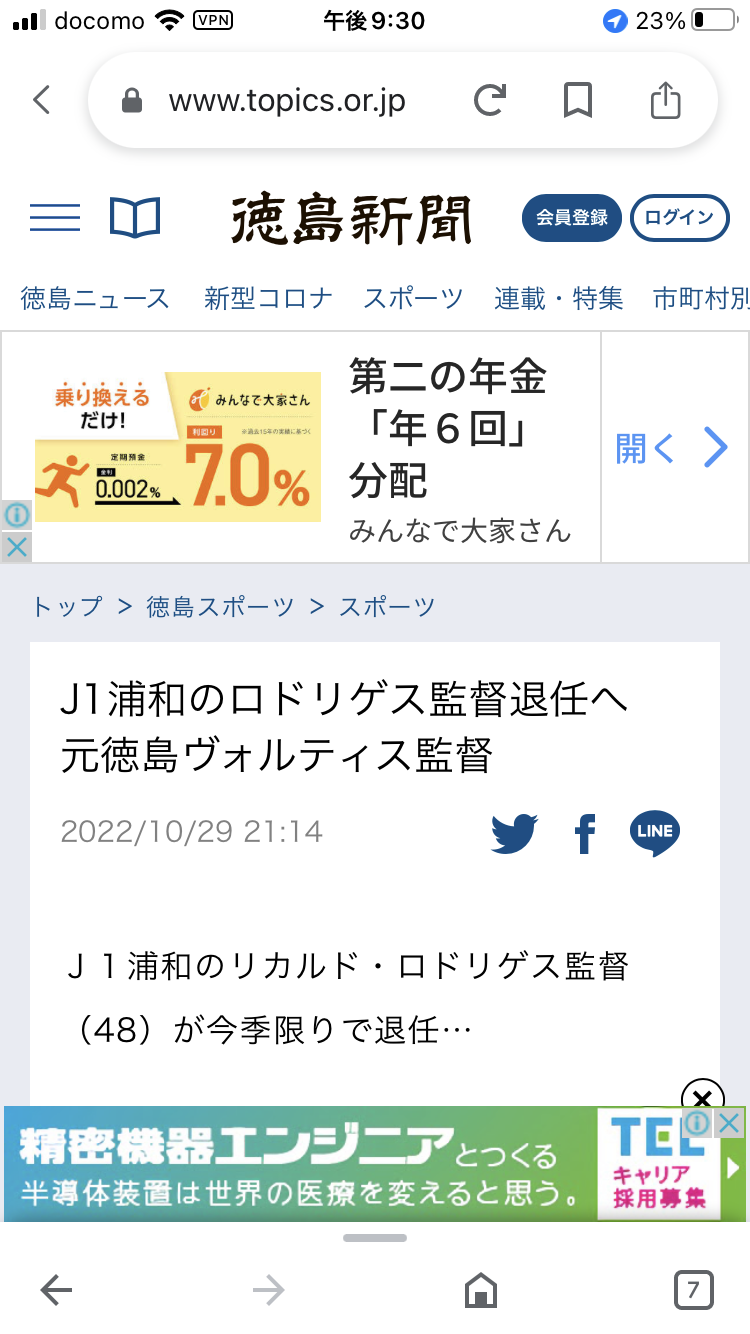Tap the www.topics.or.jp address bar
Screen dimensions: 750x1334
287,101
